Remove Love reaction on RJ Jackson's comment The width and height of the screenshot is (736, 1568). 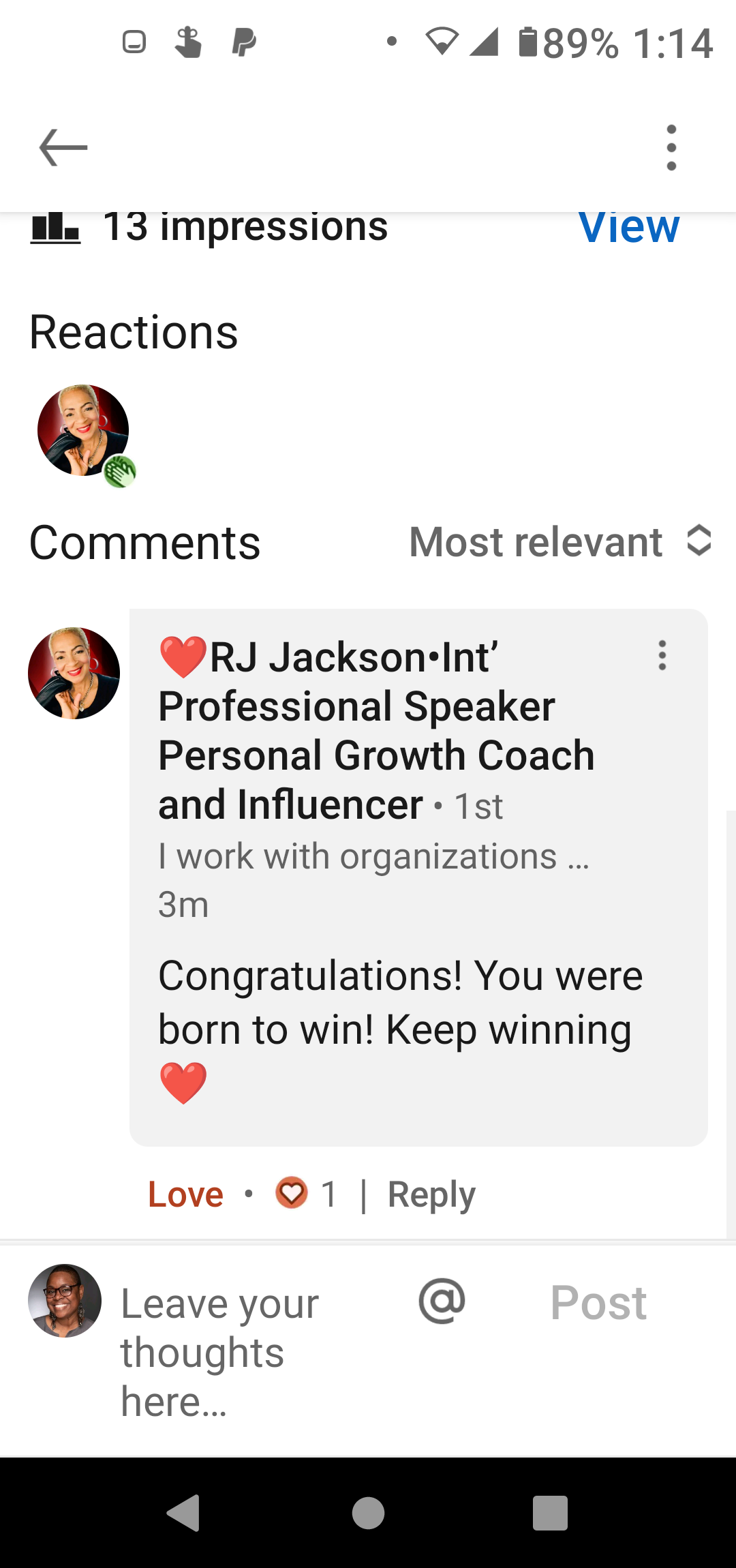coord(185,1194)
